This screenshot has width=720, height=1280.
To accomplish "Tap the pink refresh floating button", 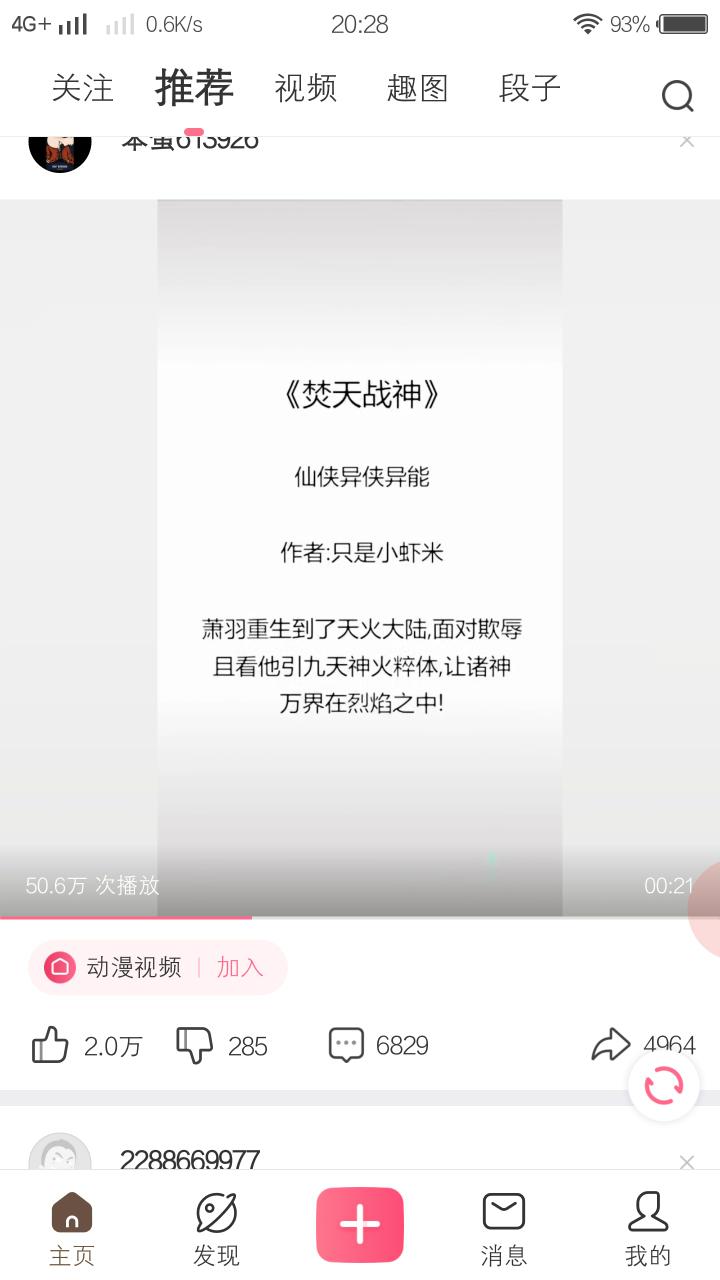I will [x=664, y=1085].
